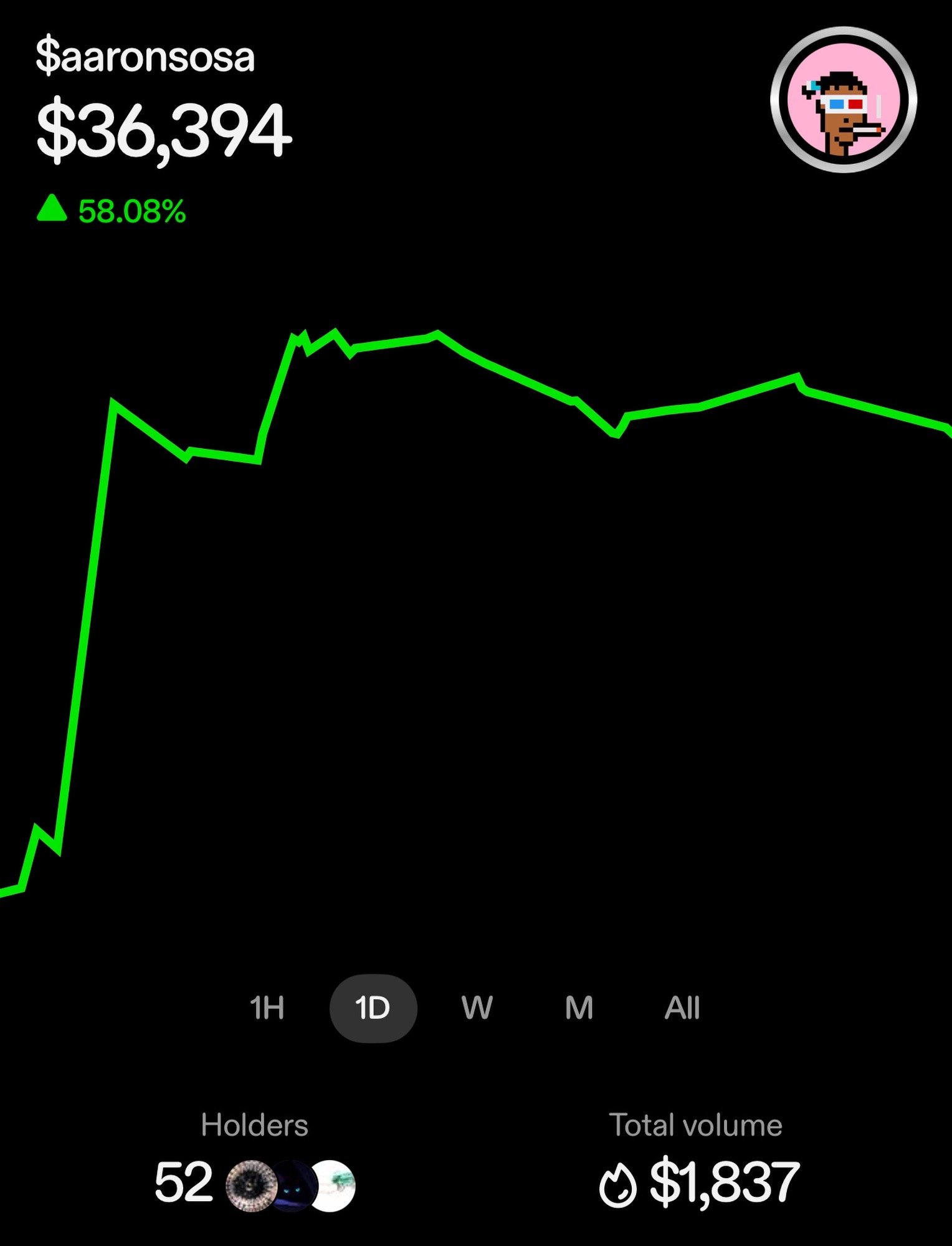Switch the chart to 1H range
952x1246 pixels.
coord(267,1008)
